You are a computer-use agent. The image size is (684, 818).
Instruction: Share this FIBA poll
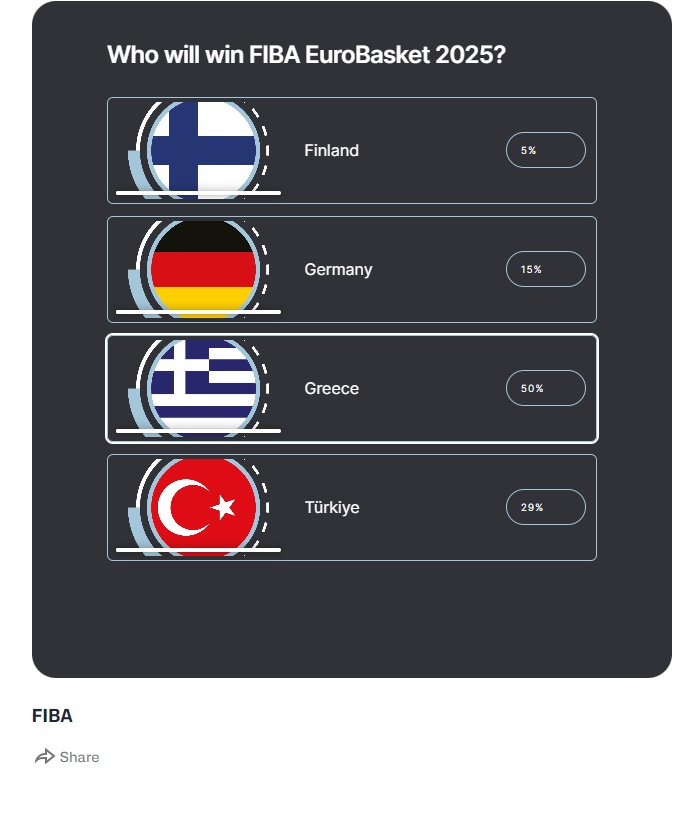[x=67, y=757]
